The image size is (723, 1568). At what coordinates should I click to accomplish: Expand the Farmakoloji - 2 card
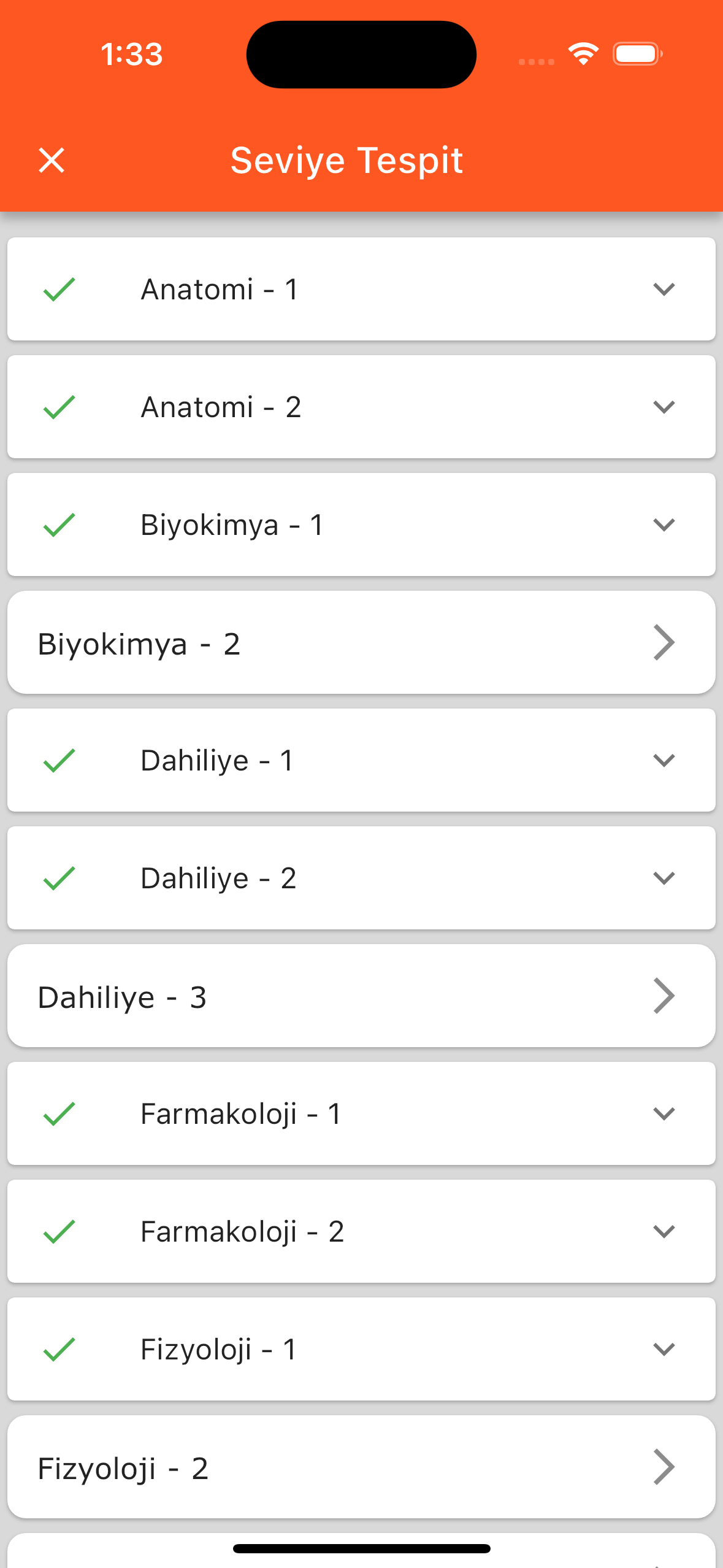click(x=361, y=1231)
